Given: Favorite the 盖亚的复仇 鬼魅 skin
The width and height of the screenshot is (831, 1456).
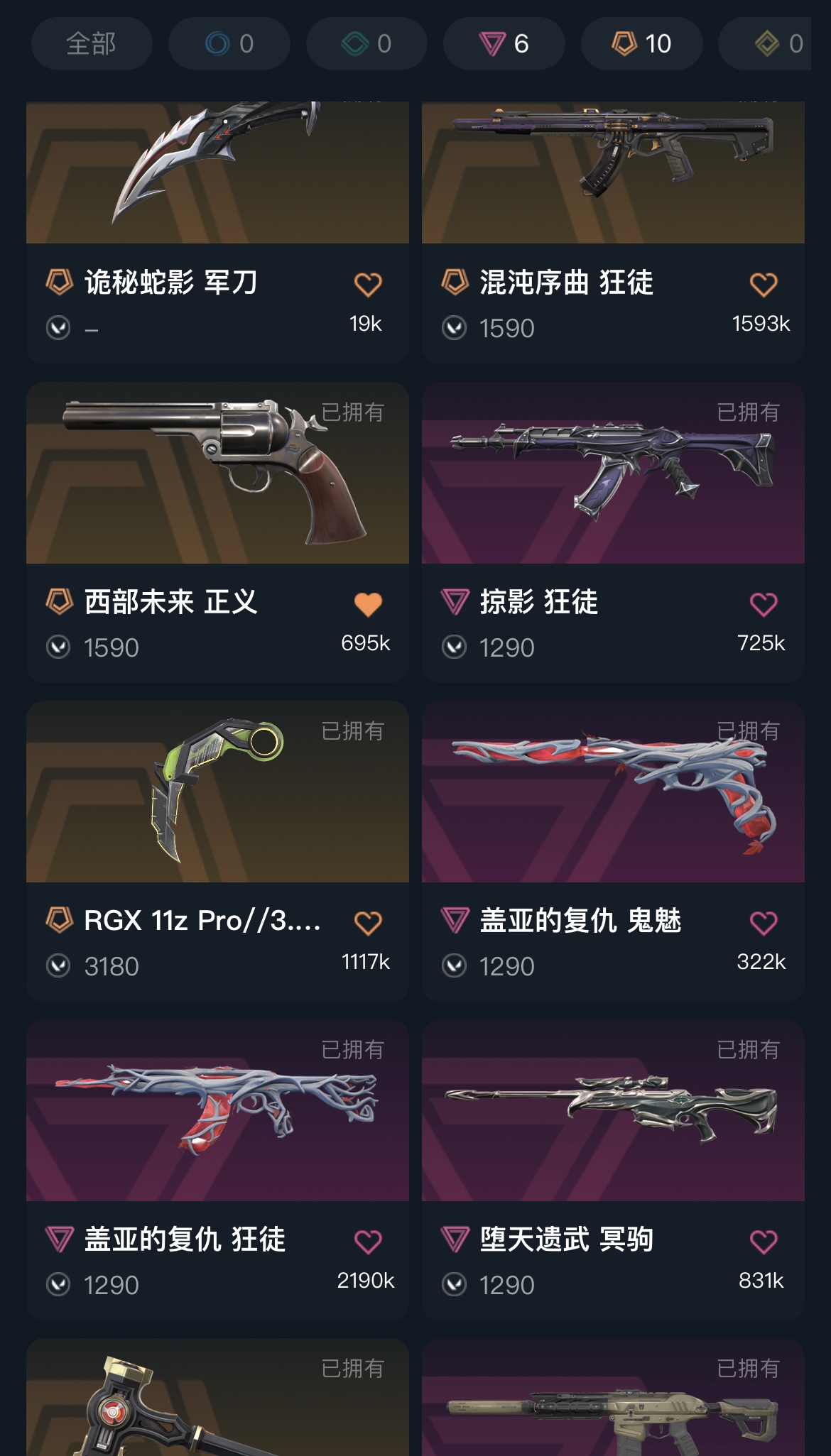Looking at the screenshot, I should click(x=764, y=923).
